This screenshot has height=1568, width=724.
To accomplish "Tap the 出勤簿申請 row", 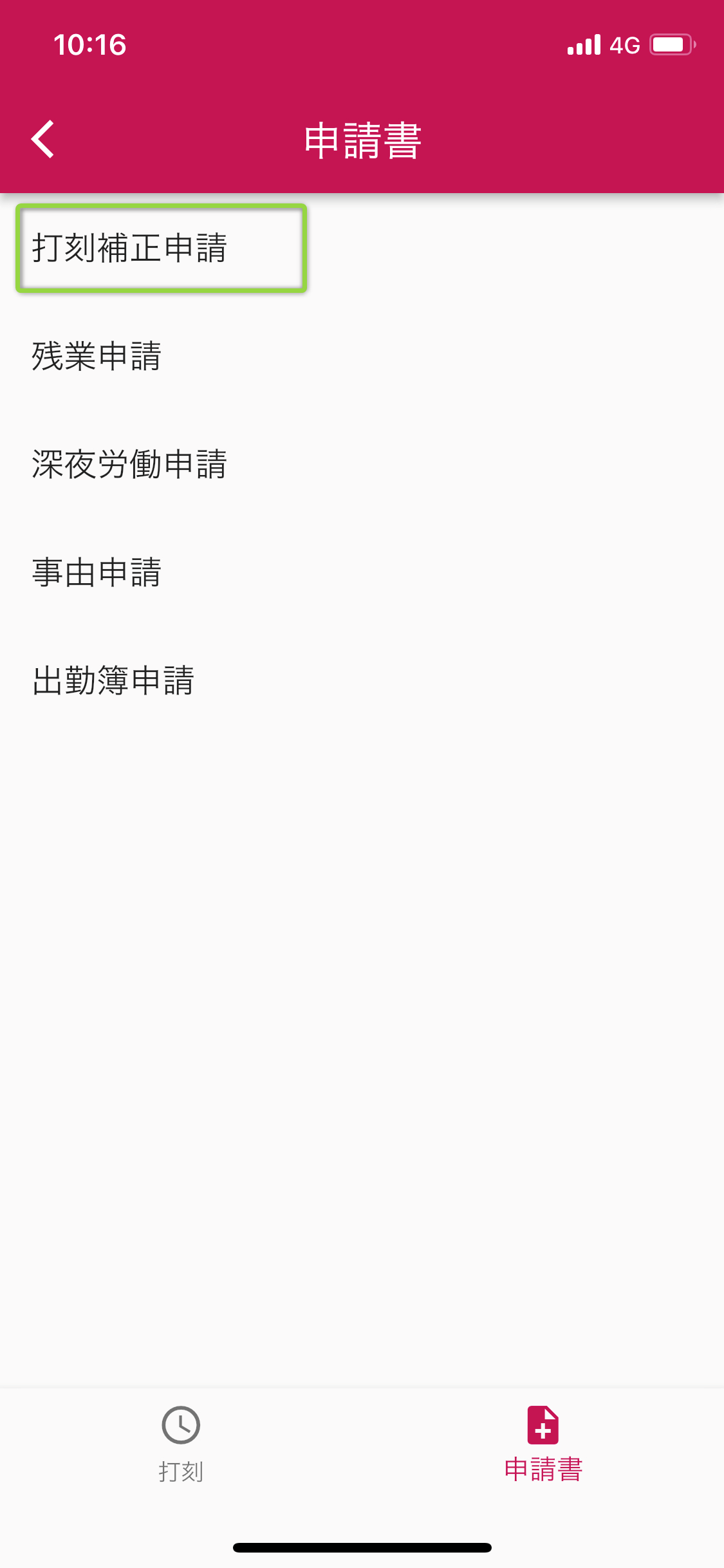I will coord(113,680).
